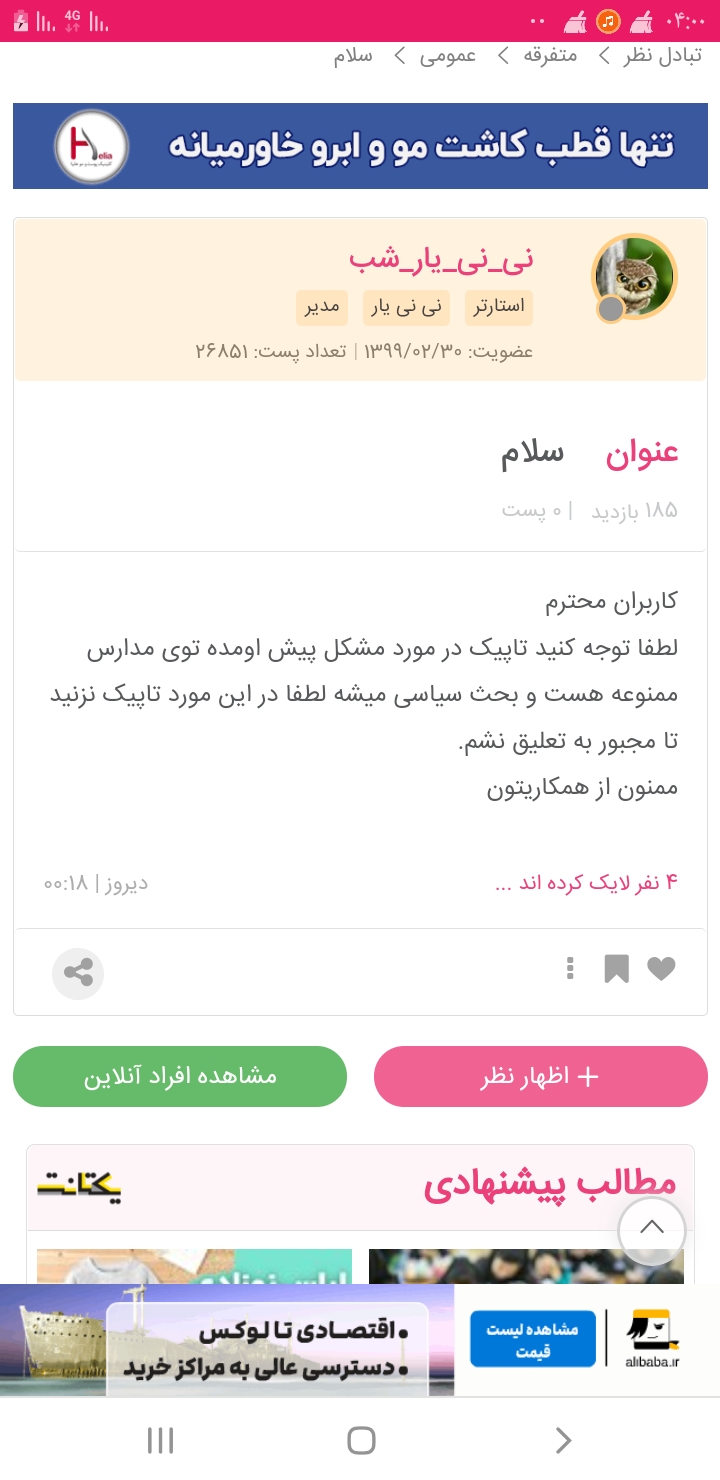720x1480 pixels.
Task: Open the عمومی breadcrumb category
Action: tap(448, 55)
